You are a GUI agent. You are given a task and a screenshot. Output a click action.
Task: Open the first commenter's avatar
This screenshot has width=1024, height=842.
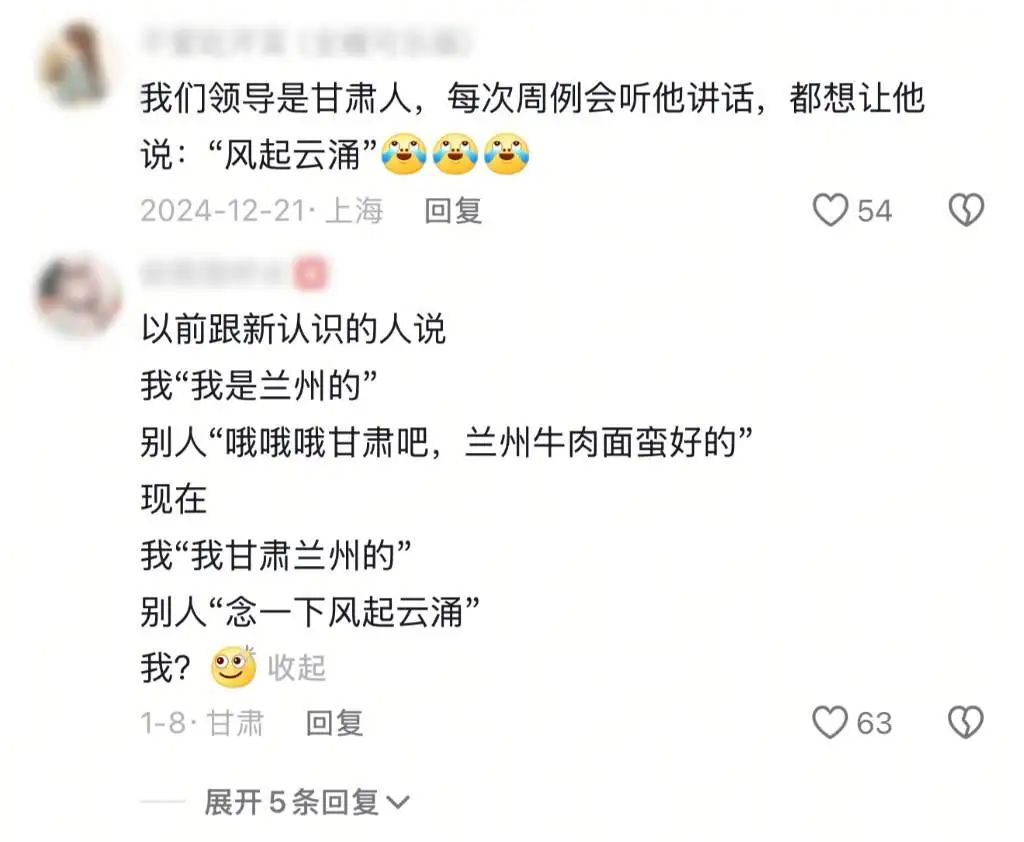pos(76,64)
